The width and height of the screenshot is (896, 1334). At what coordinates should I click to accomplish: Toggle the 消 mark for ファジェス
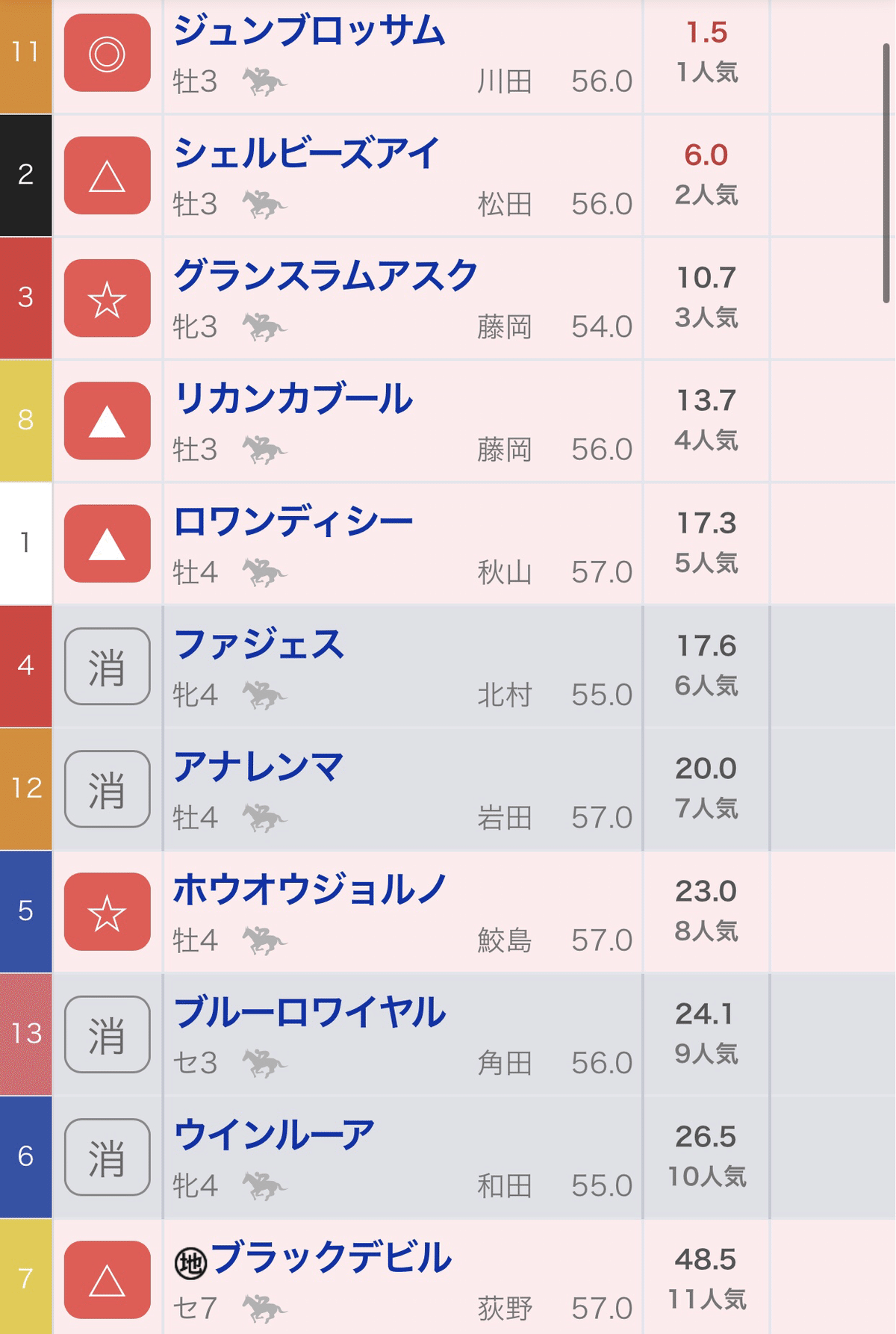[x=108, y=666]
